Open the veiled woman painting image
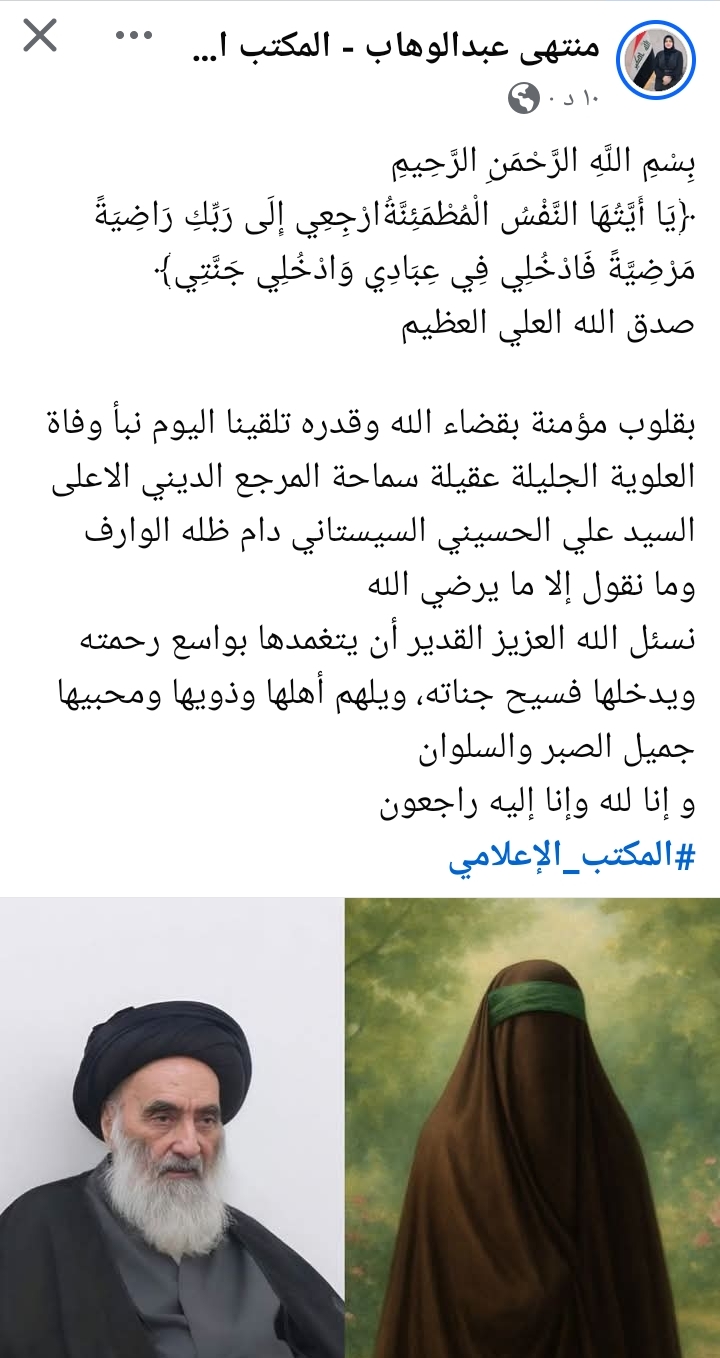This screenshot has height=1358, width=720. pos(533,1130)
